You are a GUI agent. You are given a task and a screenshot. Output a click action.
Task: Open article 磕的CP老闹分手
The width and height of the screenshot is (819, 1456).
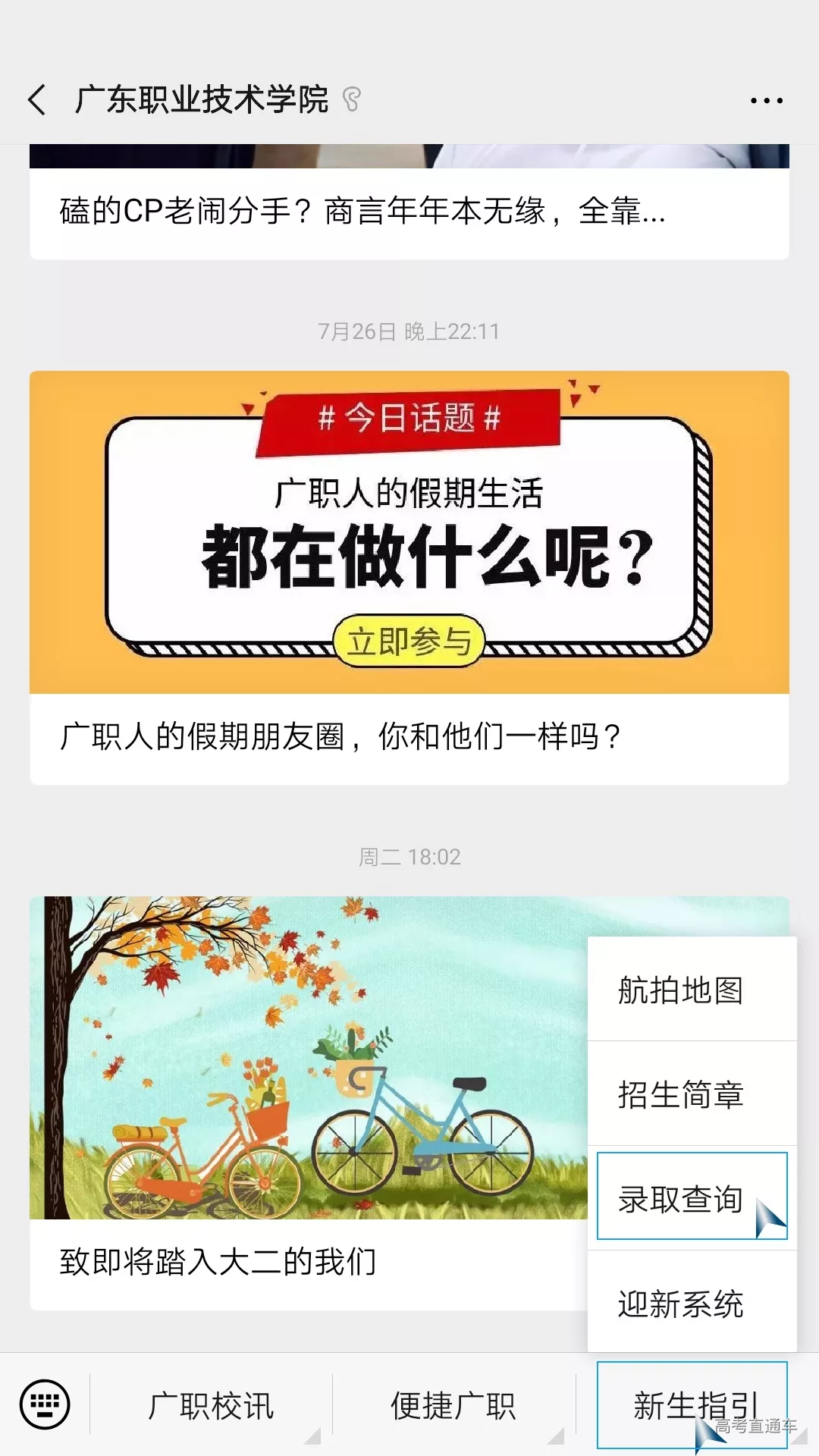click(362, 211)
